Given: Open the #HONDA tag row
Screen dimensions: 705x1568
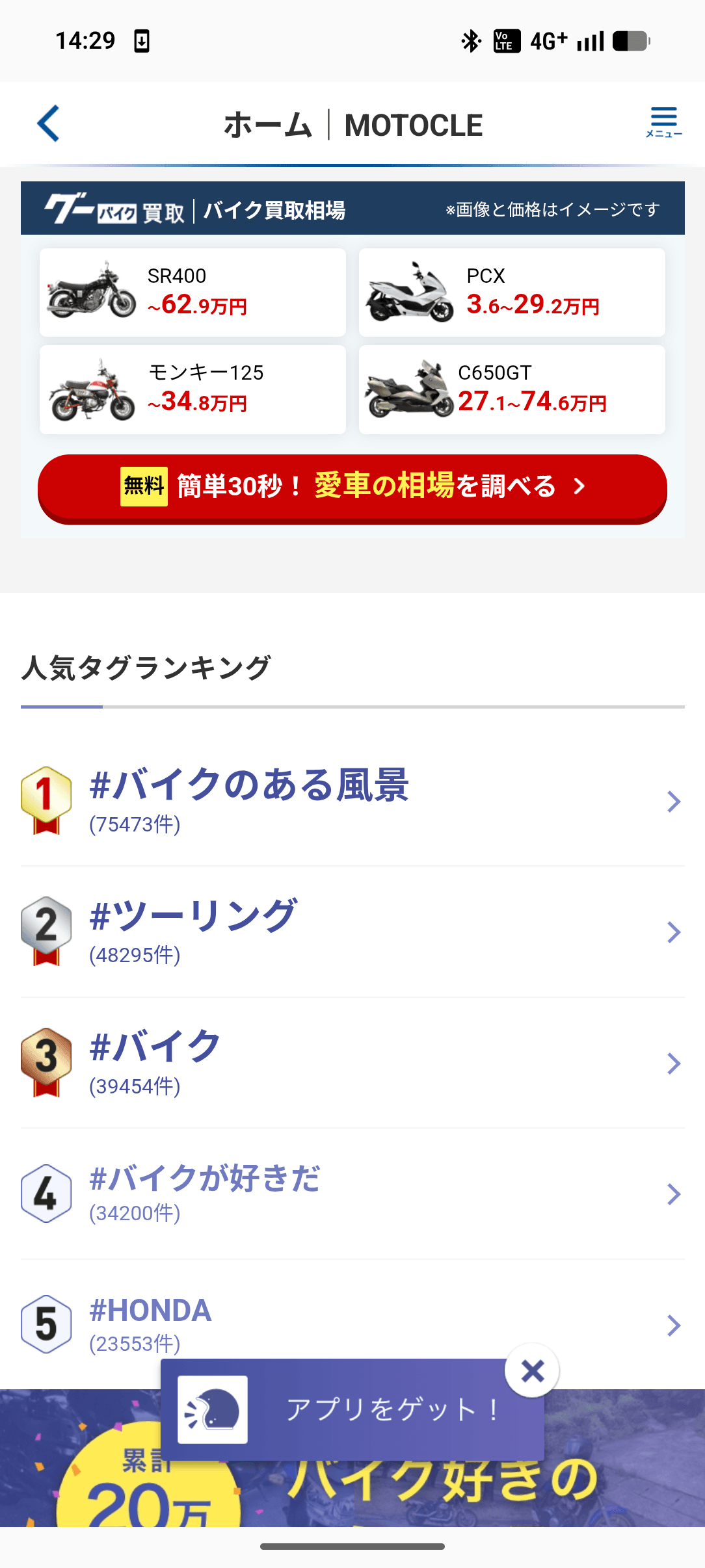Looking at the screenshot, I should pyautogui.click(x=351, y=1323).
